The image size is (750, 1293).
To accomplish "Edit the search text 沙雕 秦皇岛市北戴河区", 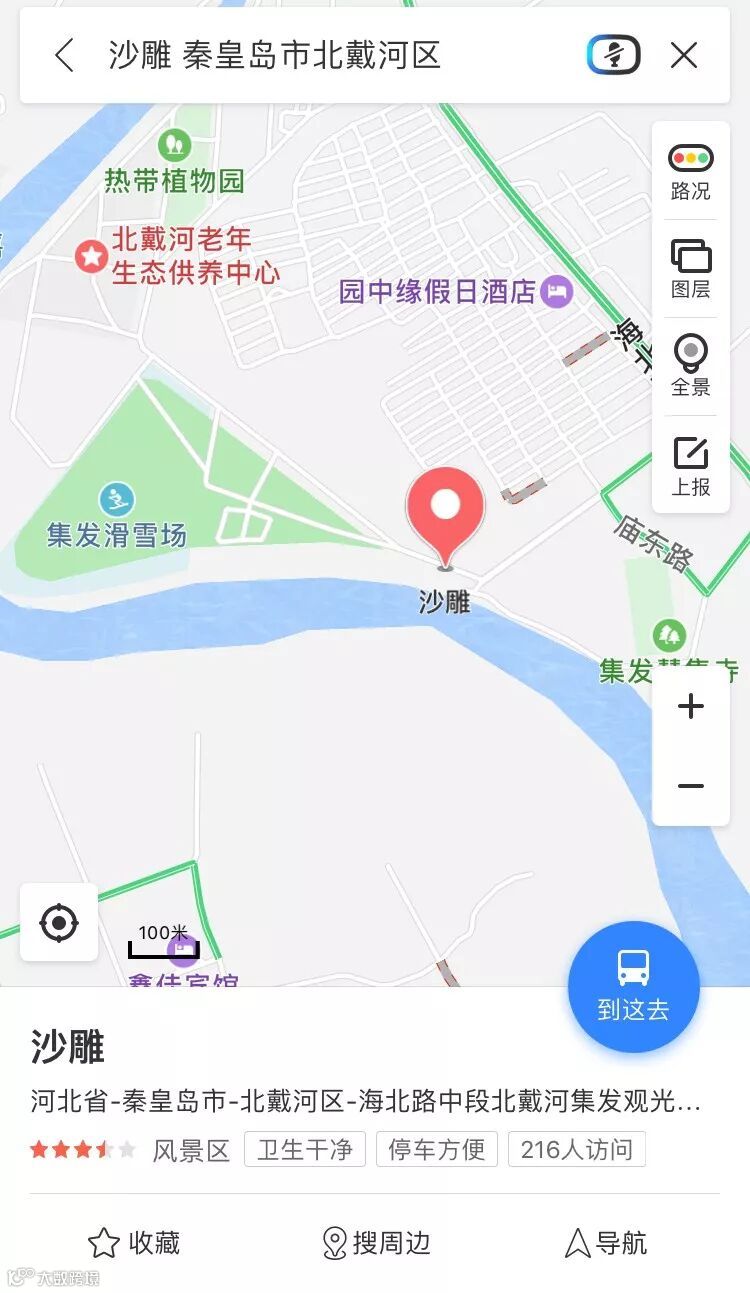I will tap(275, 56).
